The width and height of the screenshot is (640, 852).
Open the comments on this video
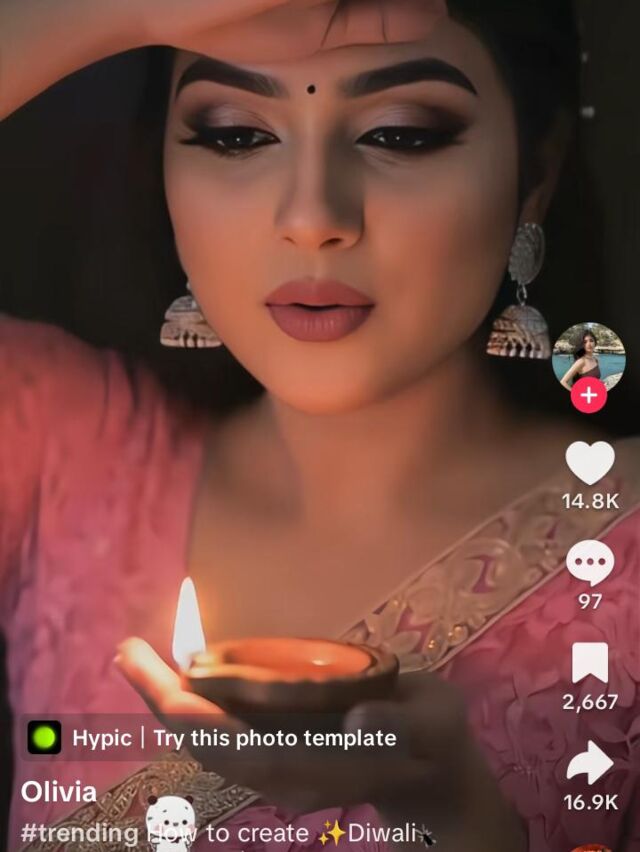590,562
